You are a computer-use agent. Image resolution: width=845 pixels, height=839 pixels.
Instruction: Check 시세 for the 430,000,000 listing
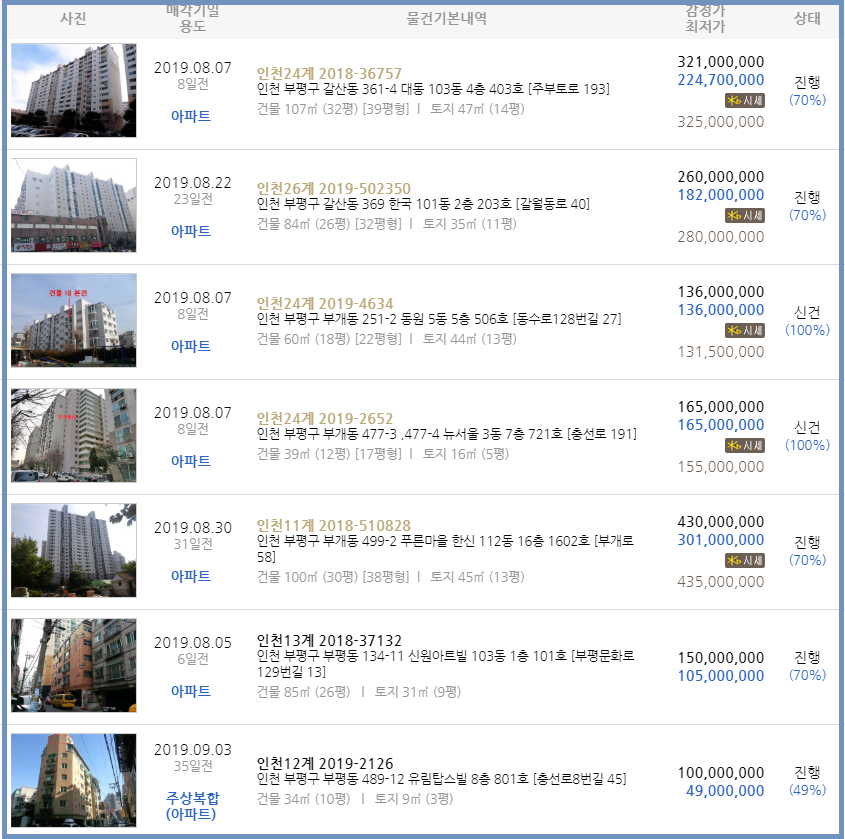744,560
